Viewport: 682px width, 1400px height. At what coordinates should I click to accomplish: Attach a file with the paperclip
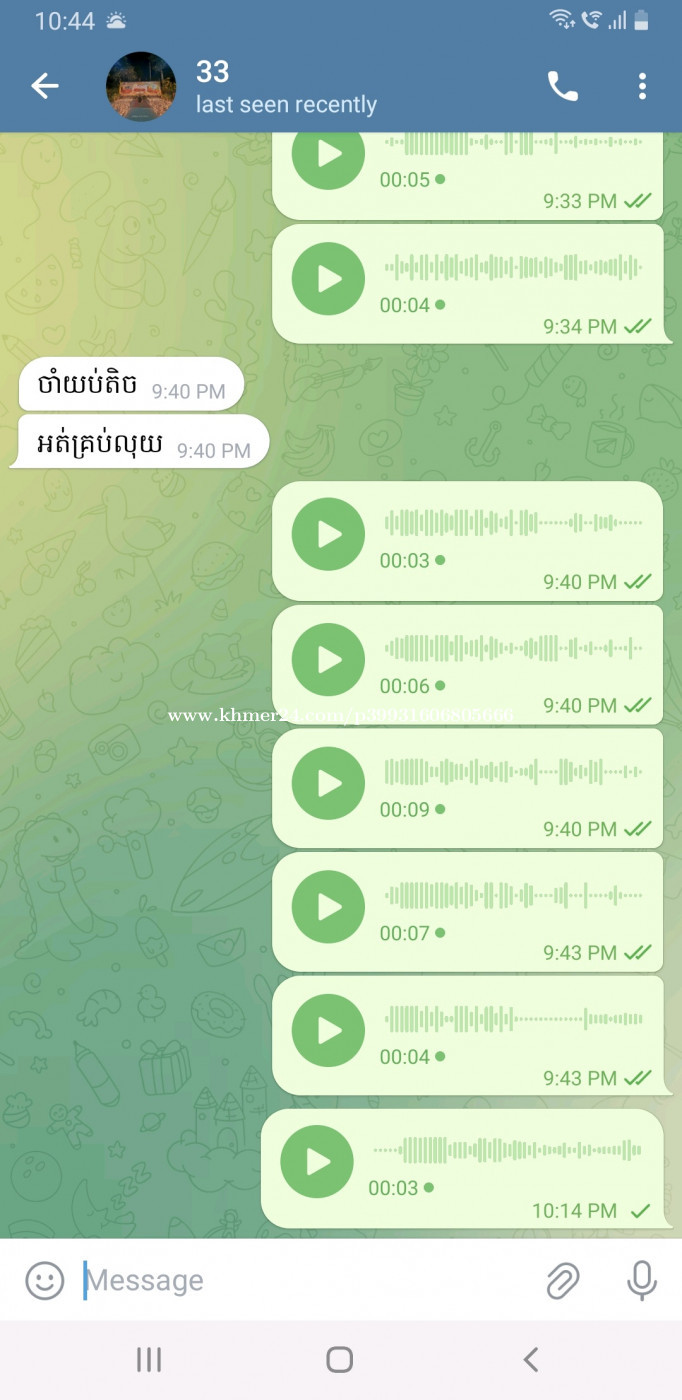[x=563, y=1280]
